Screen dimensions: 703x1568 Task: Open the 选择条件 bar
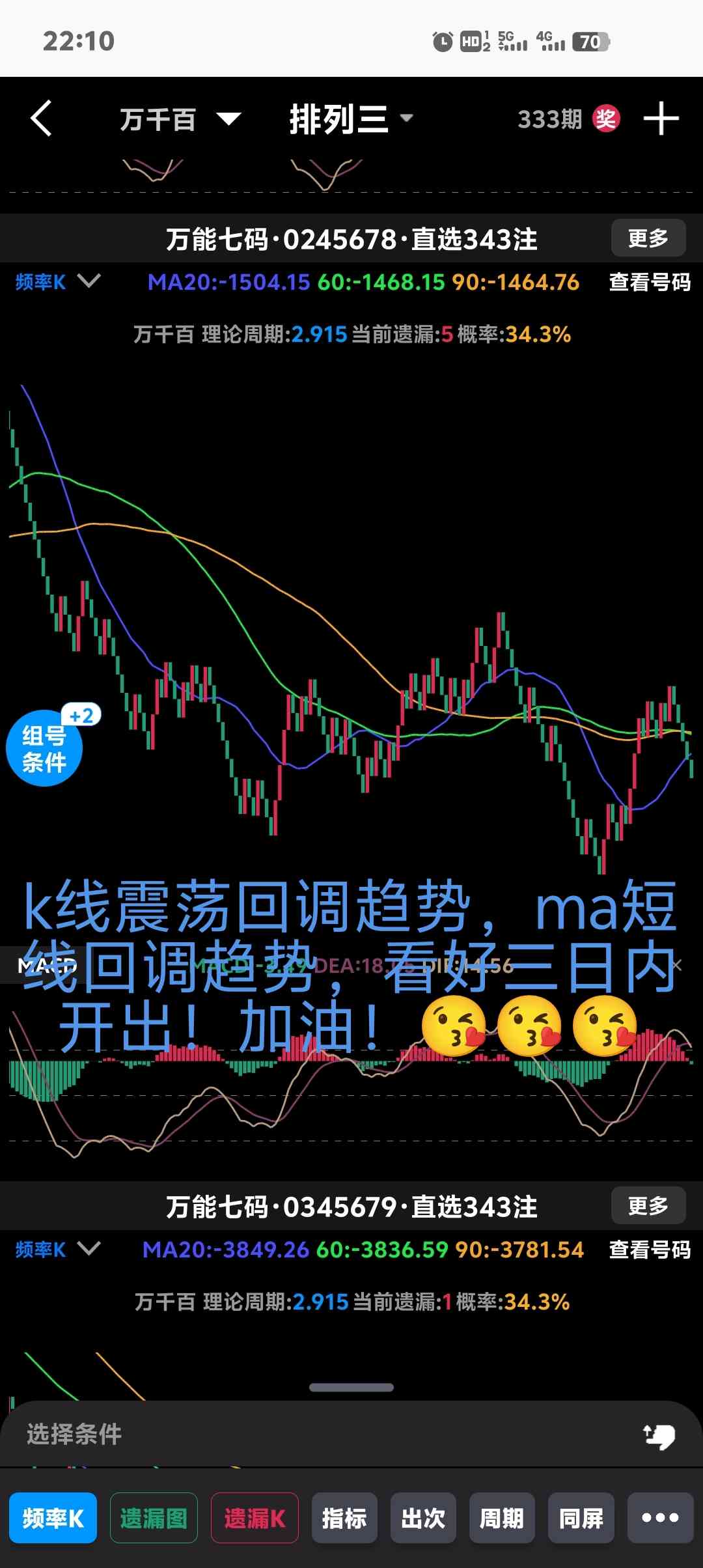click(x=260, y=1434)
